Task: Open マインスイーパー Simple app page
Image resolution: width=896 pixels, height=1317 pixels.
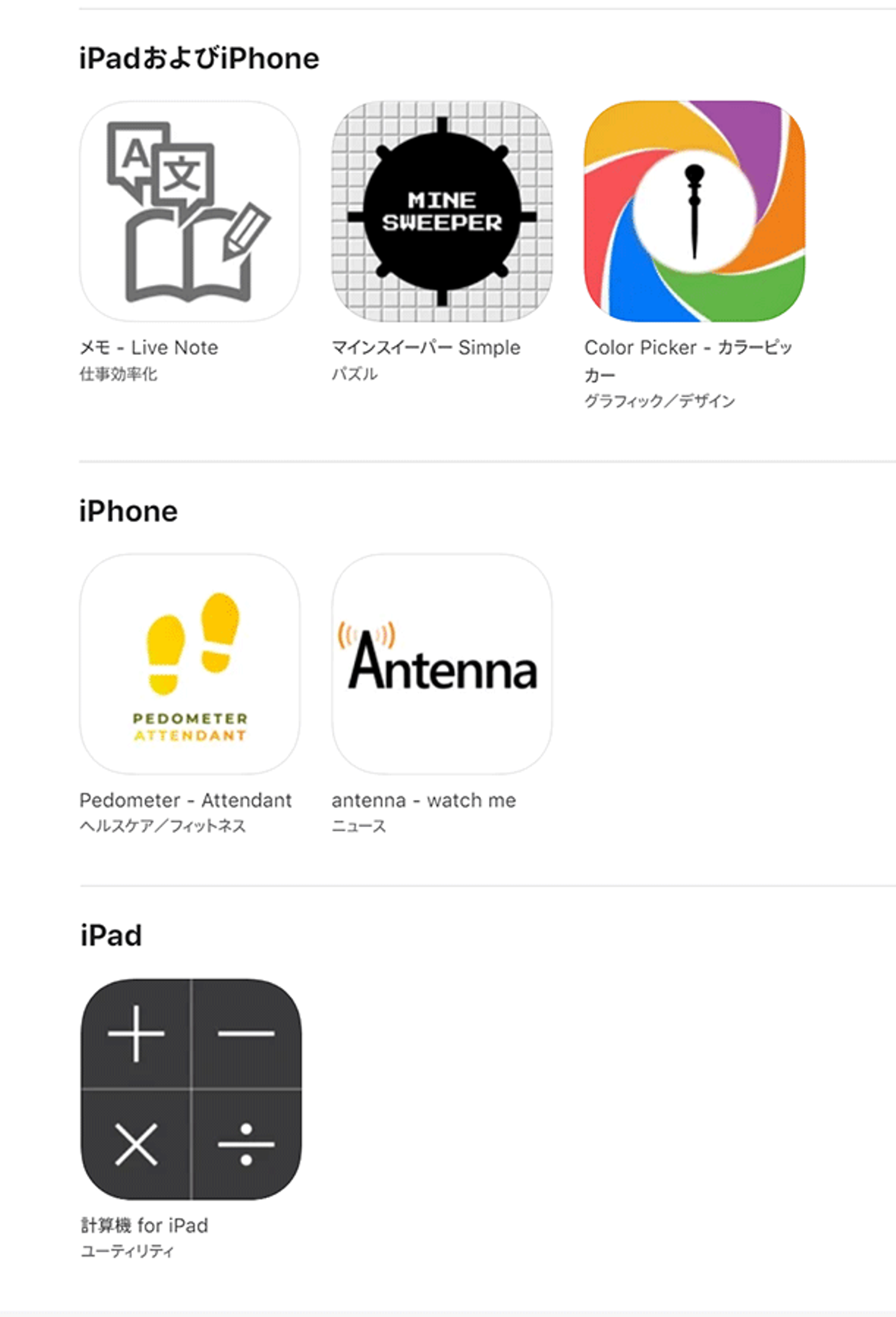Action: click(x=442, y=212)
